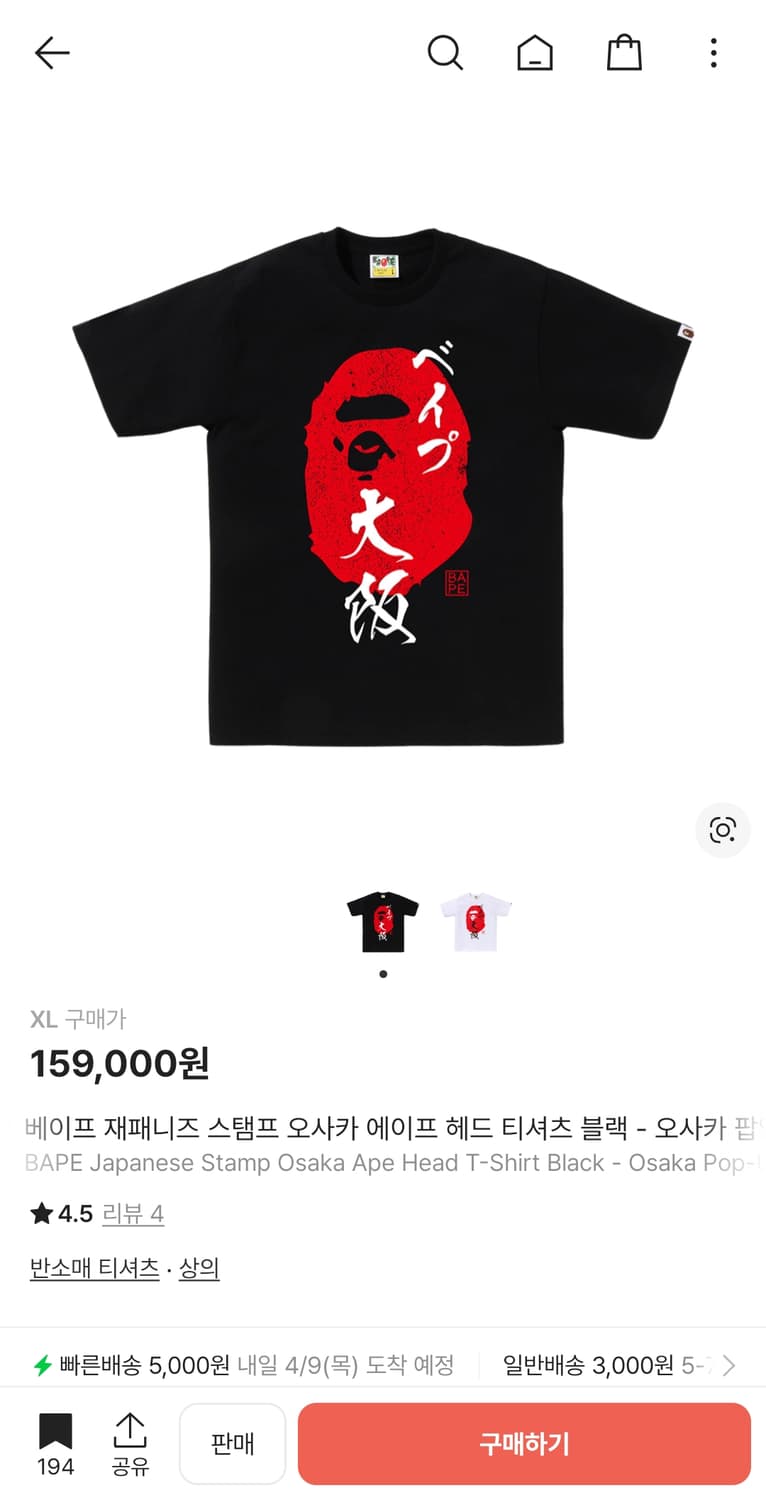This screenshot has height=1500, width=766.
Task: Open the three-dot overflow menu
Action: point(712,53)
